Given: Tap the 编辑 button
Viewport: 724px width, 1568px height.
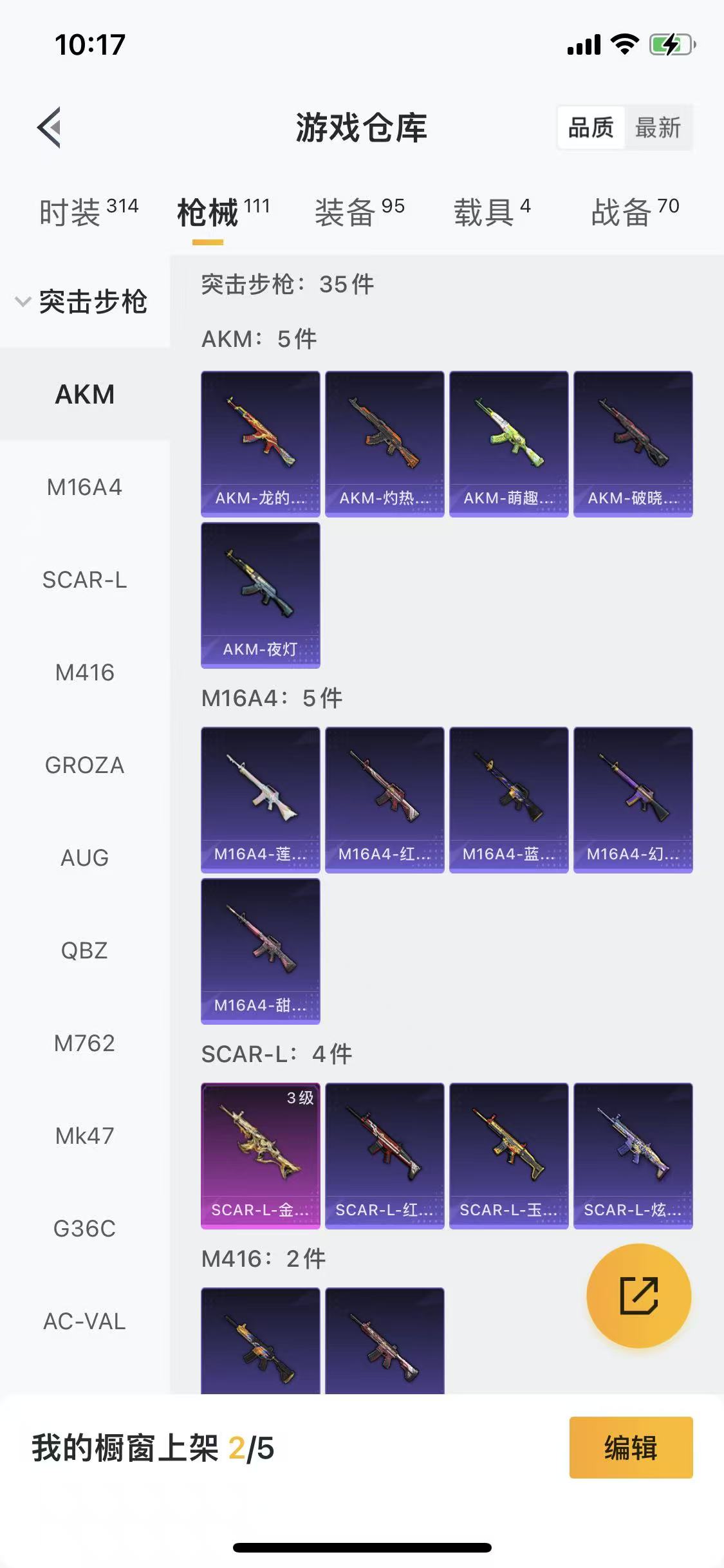Looking at the screenshot, I should click(631, 1448).
